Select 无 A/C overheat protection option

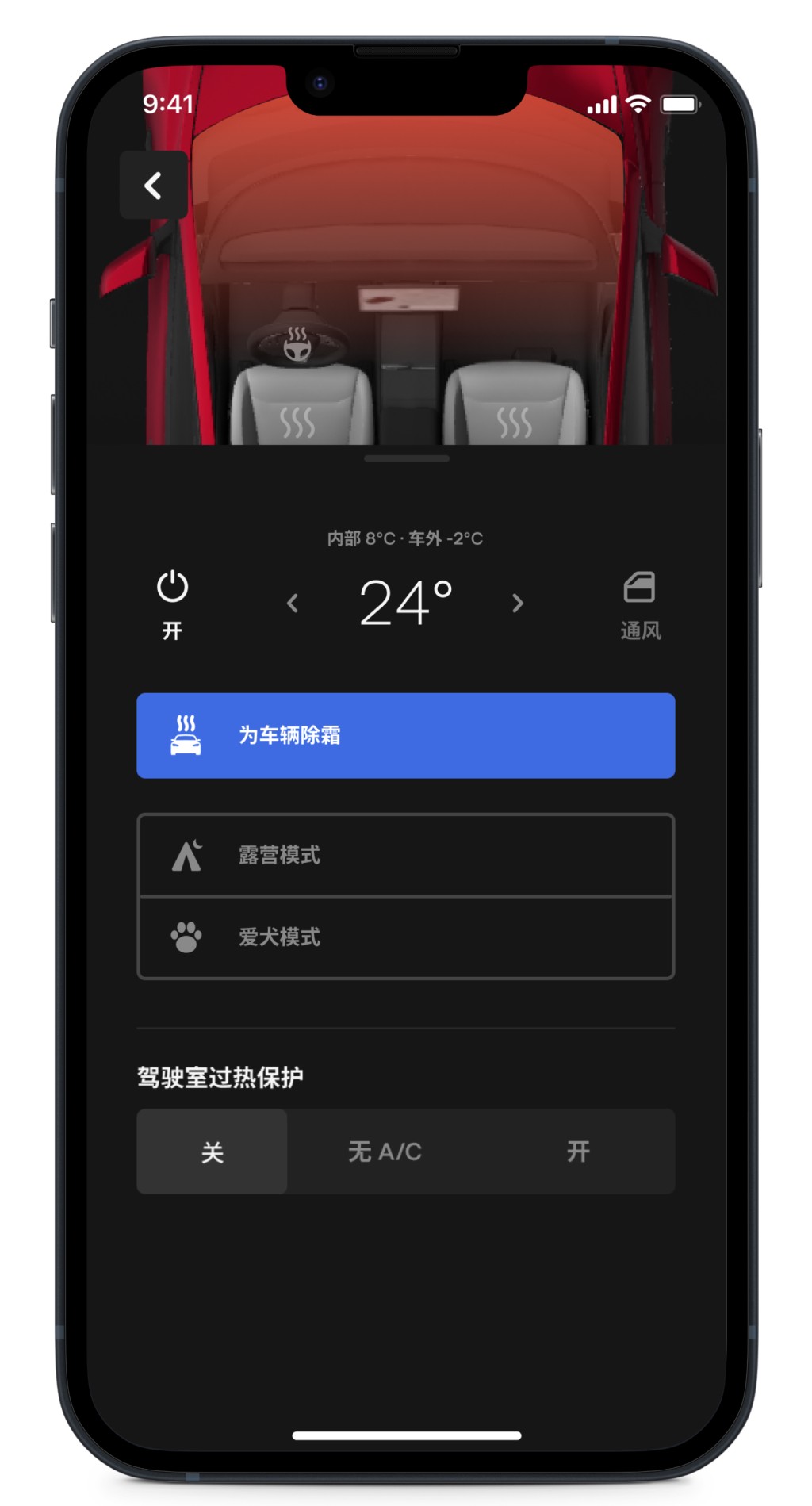pyautogui.click(x=385, y=1152)
